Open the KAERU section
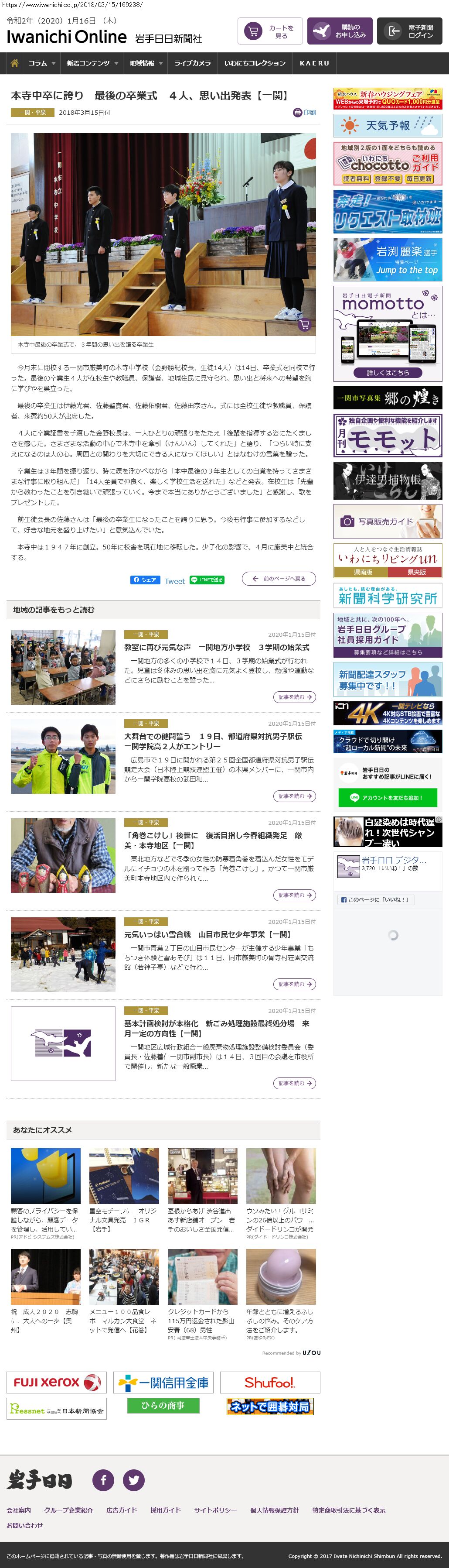 [x=314, y=63]
